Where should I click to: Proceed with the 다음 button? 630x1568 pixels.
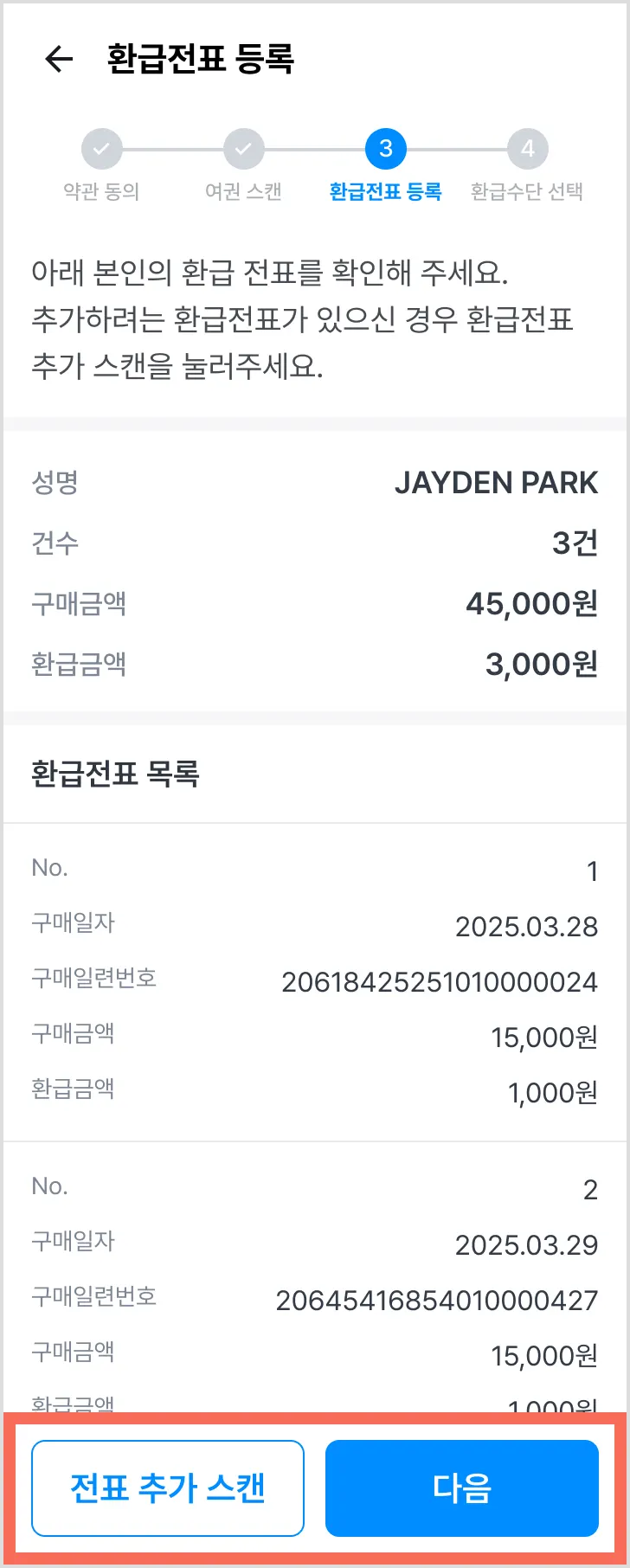[462, 1488]
